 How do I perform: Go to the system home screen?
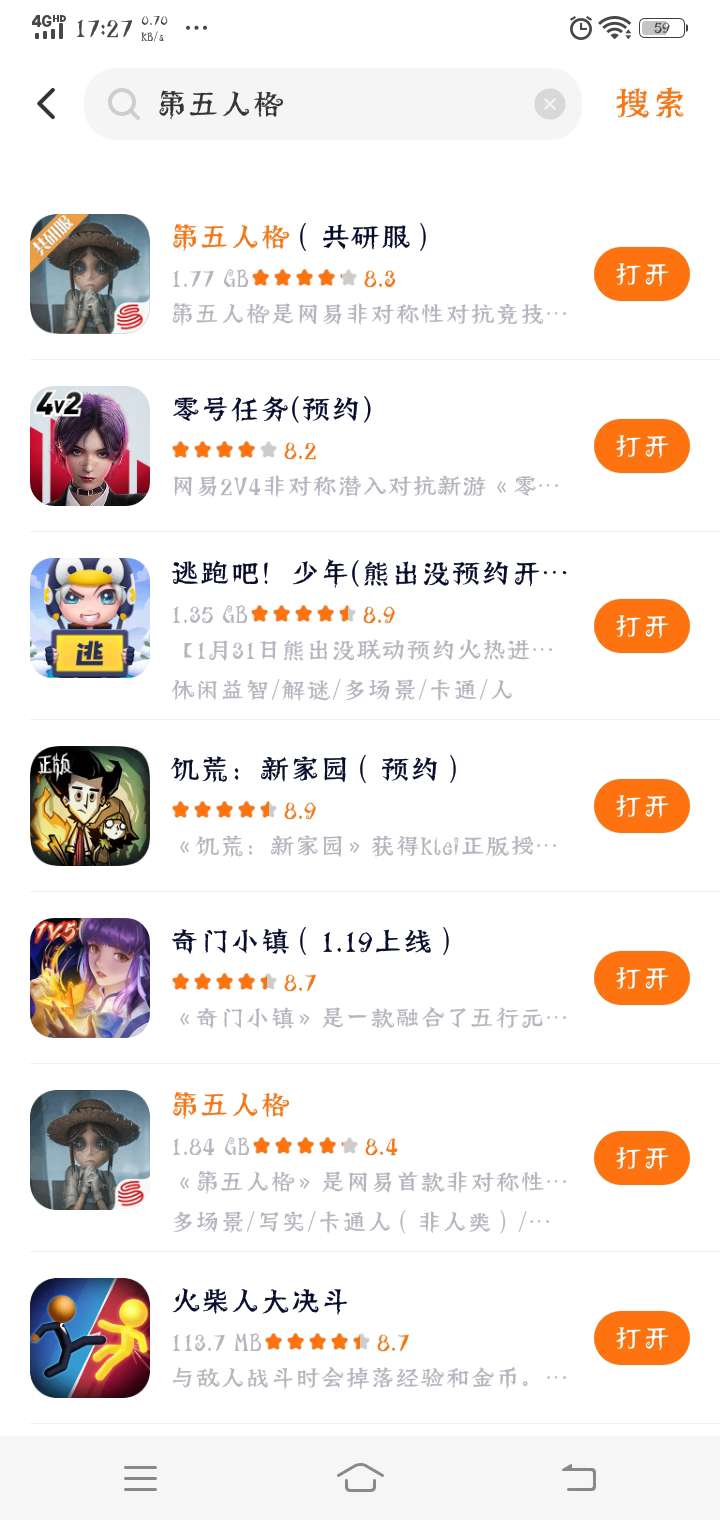pos(360,1477)
